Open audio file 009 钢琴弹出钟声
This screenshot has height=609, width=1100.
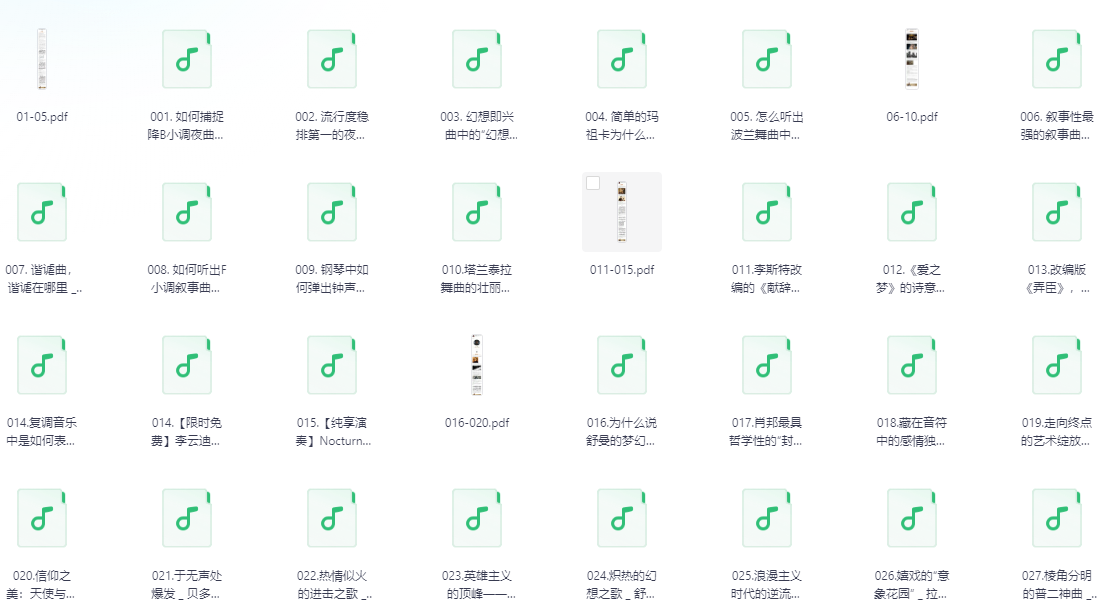click(332, 212)
